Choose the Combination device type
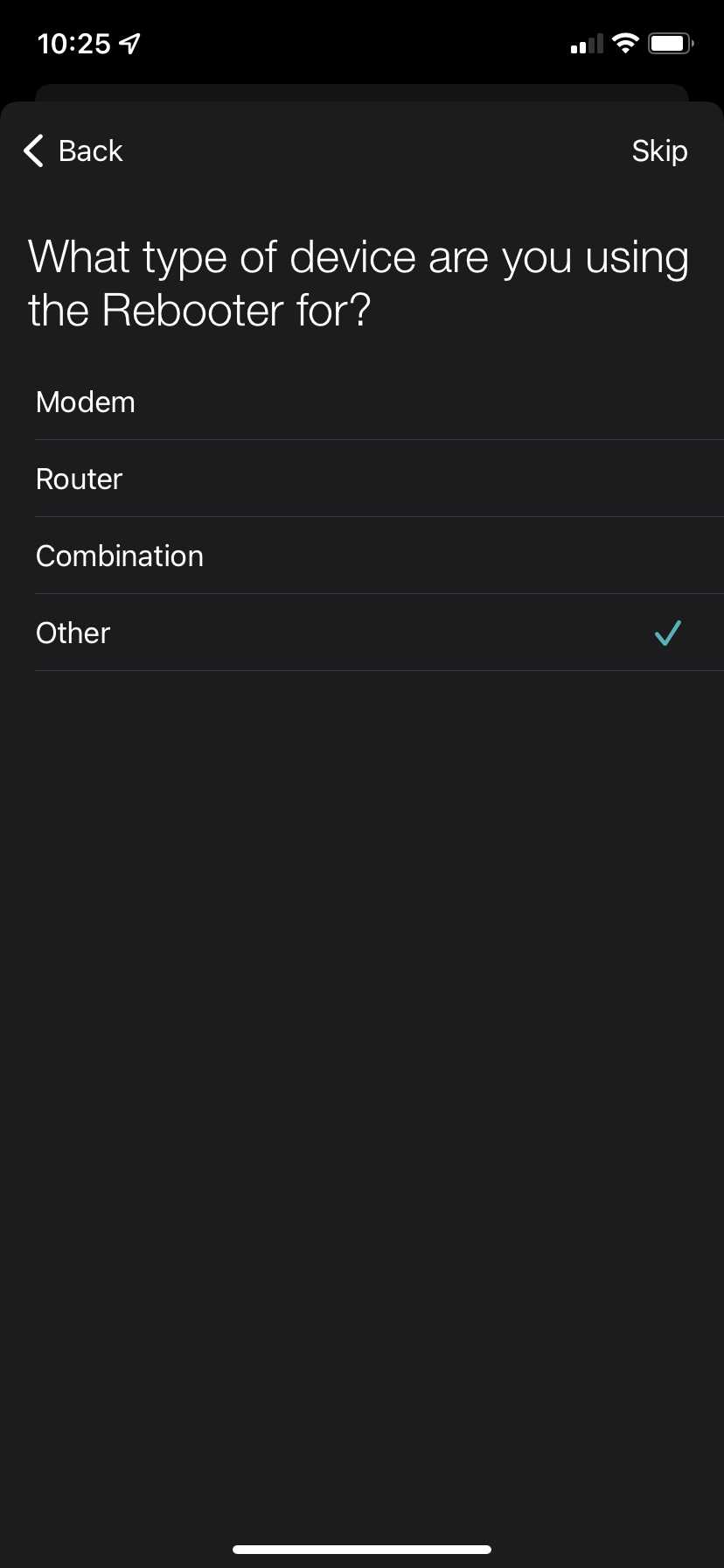 coord(120,555)
